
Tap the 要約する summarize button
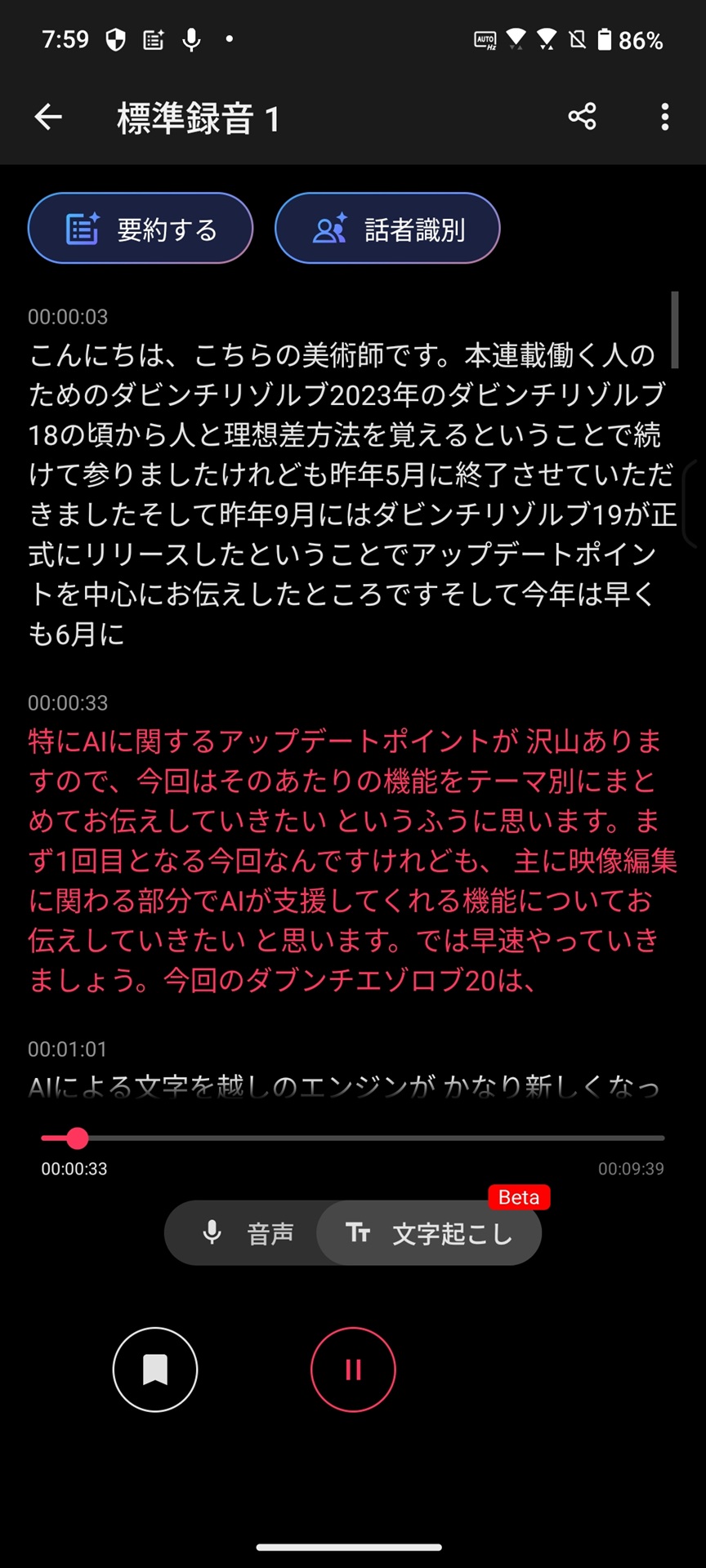tap(141, 229)
